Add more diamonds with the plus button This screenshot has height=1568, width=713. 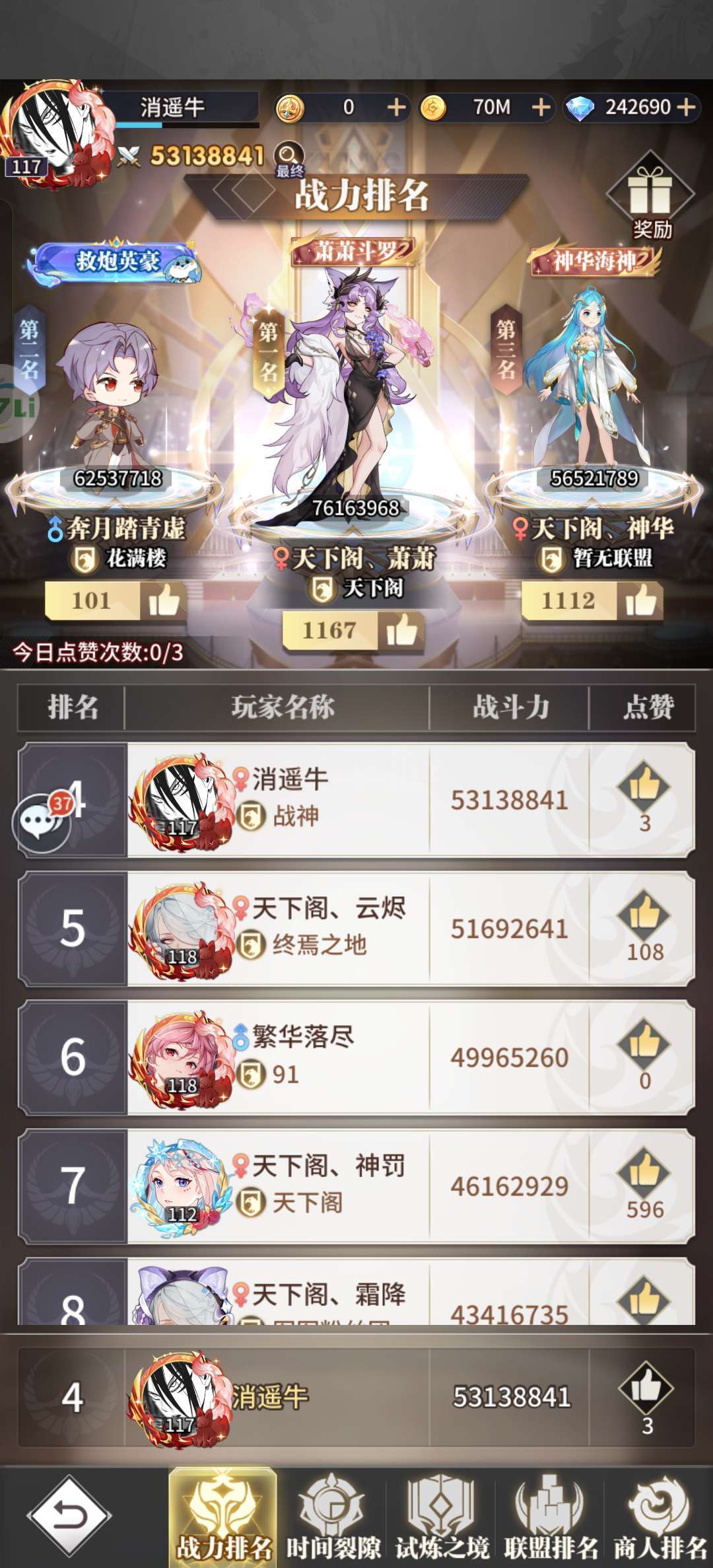pyautogui.click(x=686, y=107)
